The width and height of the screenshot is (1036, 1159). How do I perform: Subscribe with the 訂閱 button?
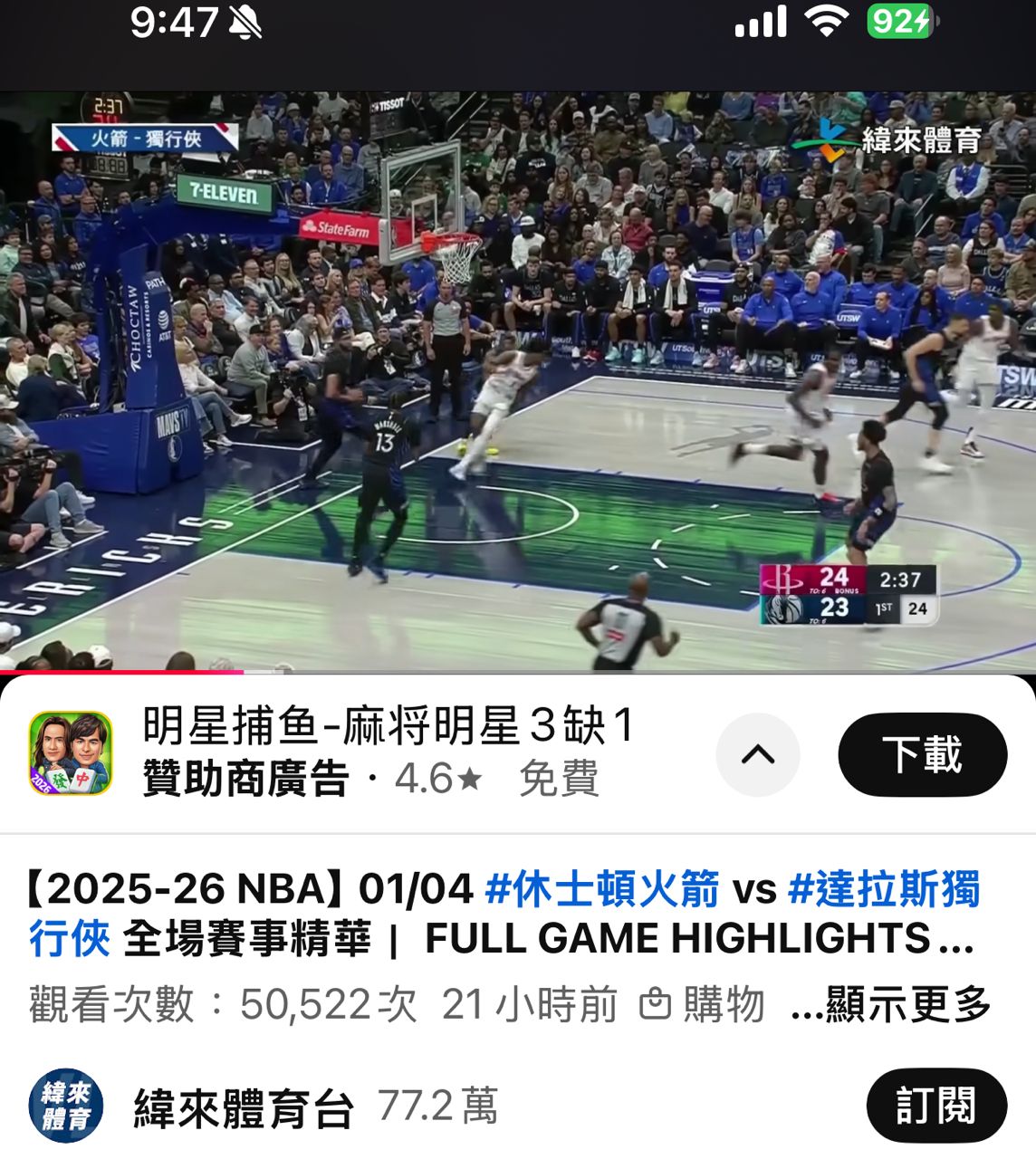point(935,1106)
